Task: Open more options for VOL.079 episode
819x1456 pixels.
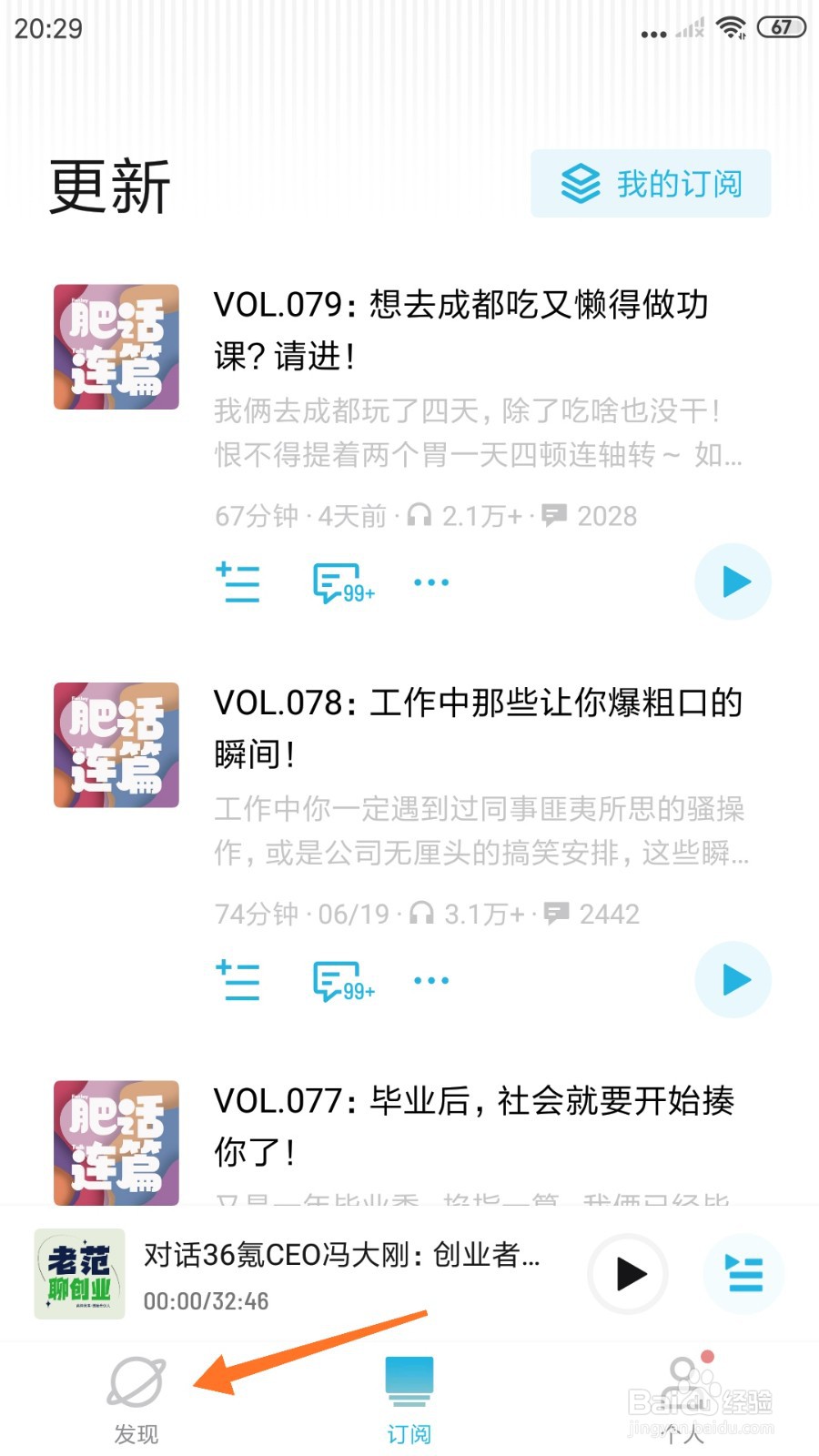Action: click(430, 582)
